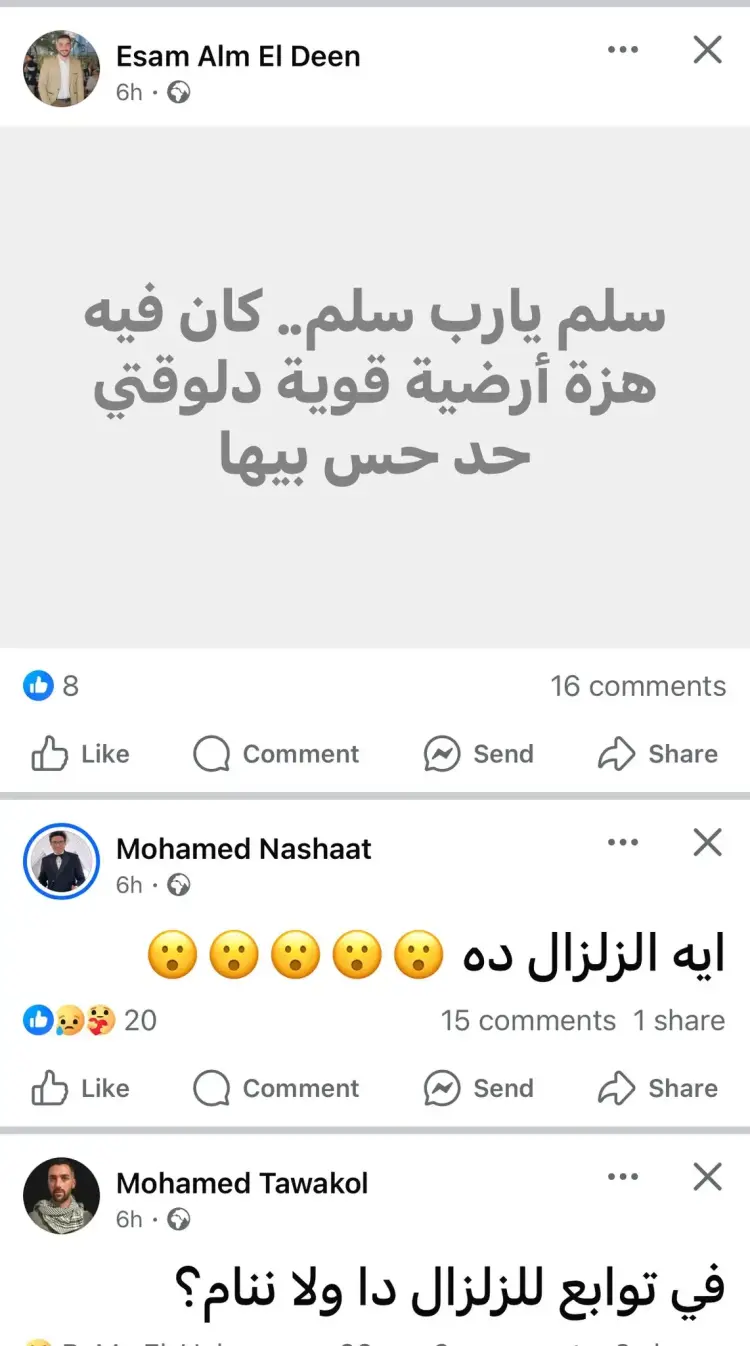This screenshot has height=1346, width=750.
Task: Send Mohamed Nashaat's post to a friend
Action: [478, 1088]
